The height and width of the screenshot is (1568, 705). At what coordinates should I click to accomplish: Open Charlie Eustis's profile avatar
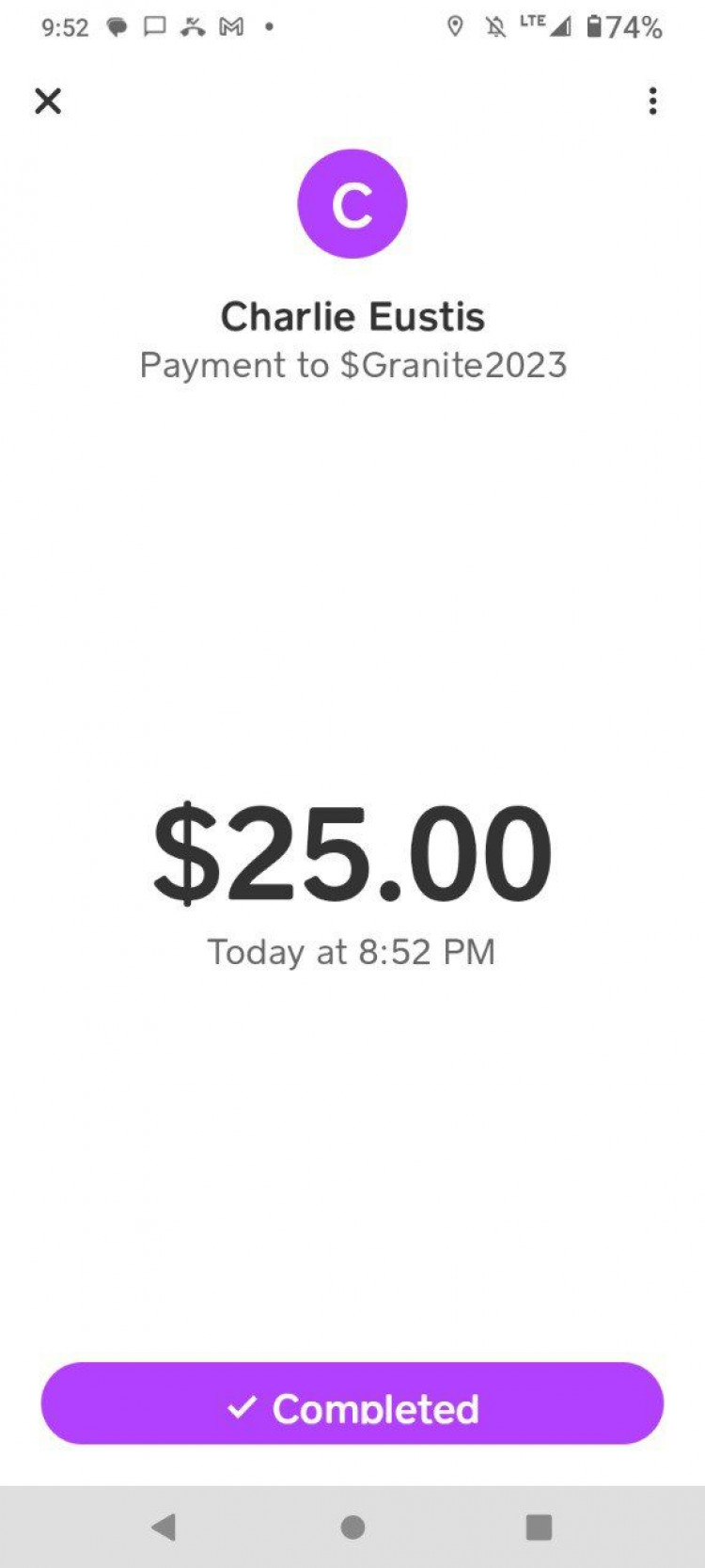[352, 204]
